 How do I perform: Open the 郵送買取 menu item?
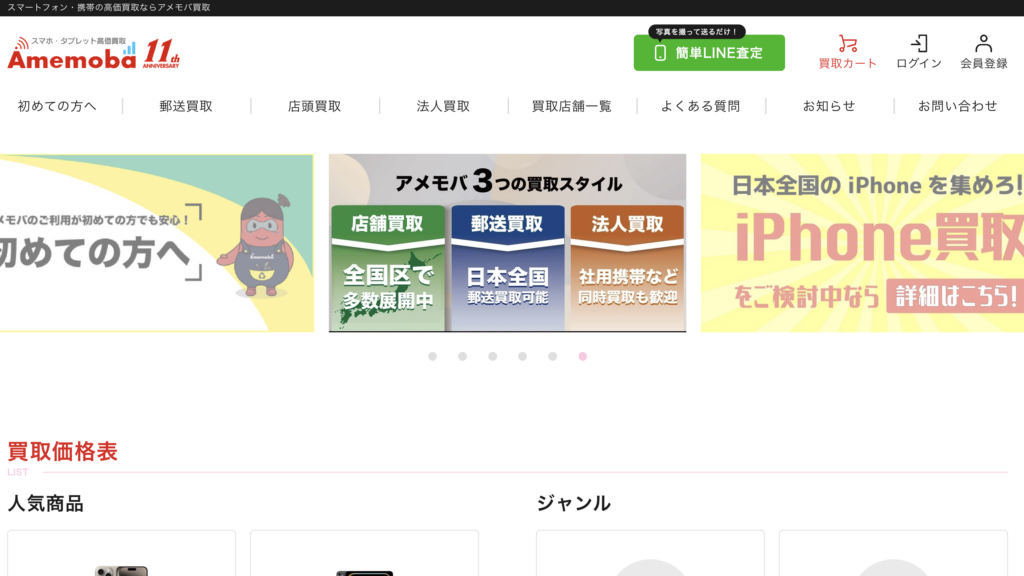[x=186, y=106]
